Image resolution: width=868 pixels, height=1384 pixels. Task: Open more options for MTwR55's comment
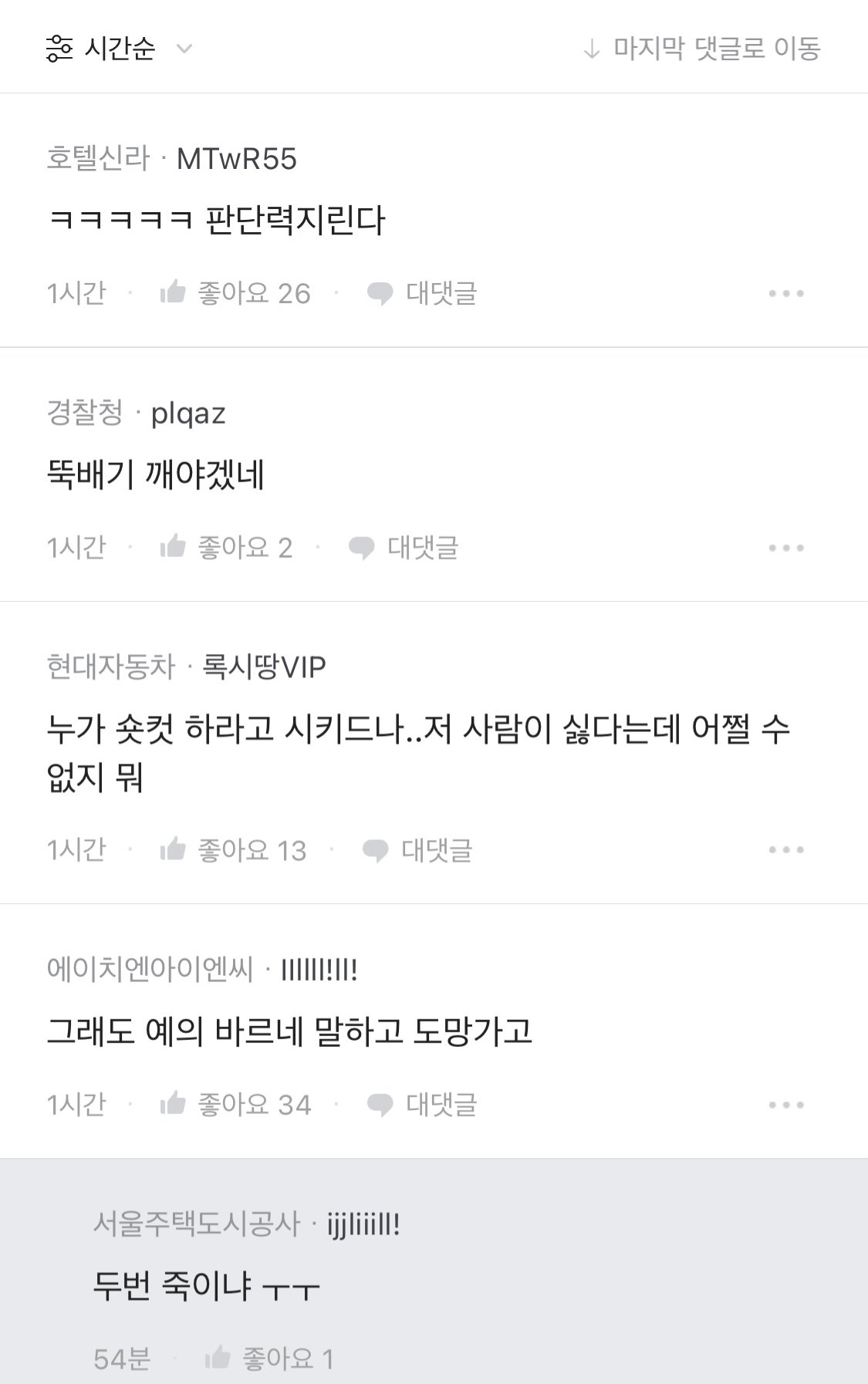pyautogui.click(x=786, y=293)
